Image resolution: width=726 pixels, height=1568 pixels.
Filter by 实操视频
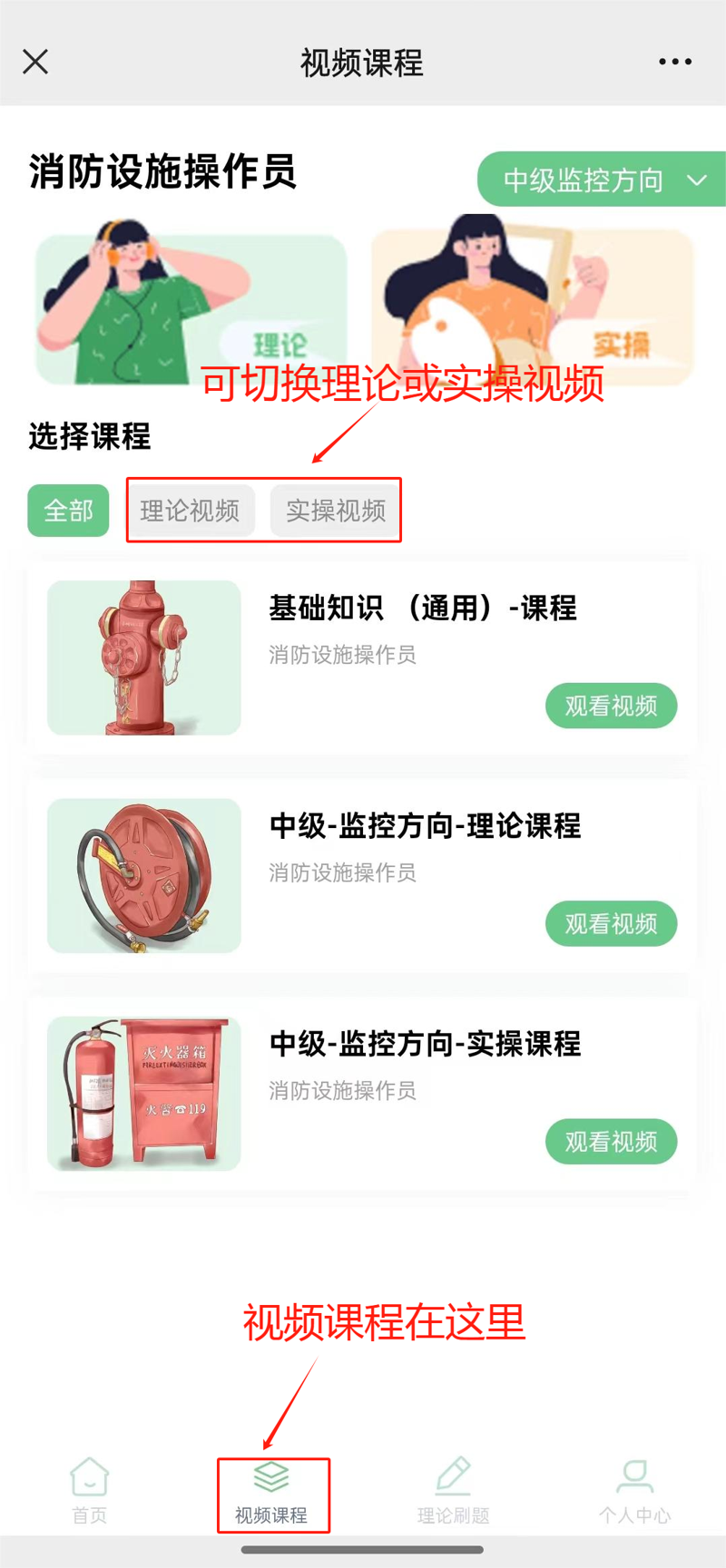336,511
